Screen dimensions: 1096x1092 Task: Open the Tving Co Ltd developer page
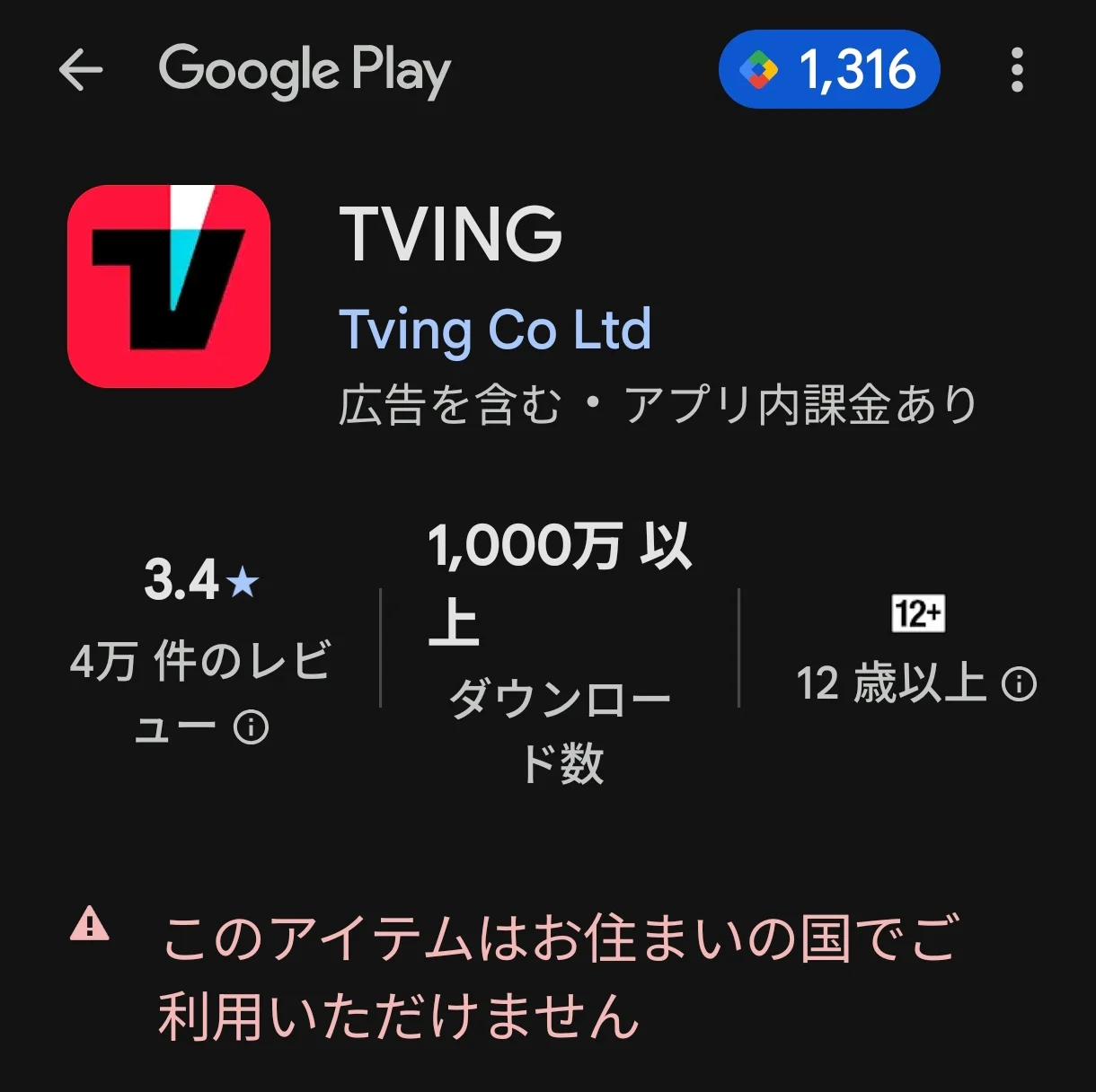coord(495,330)
